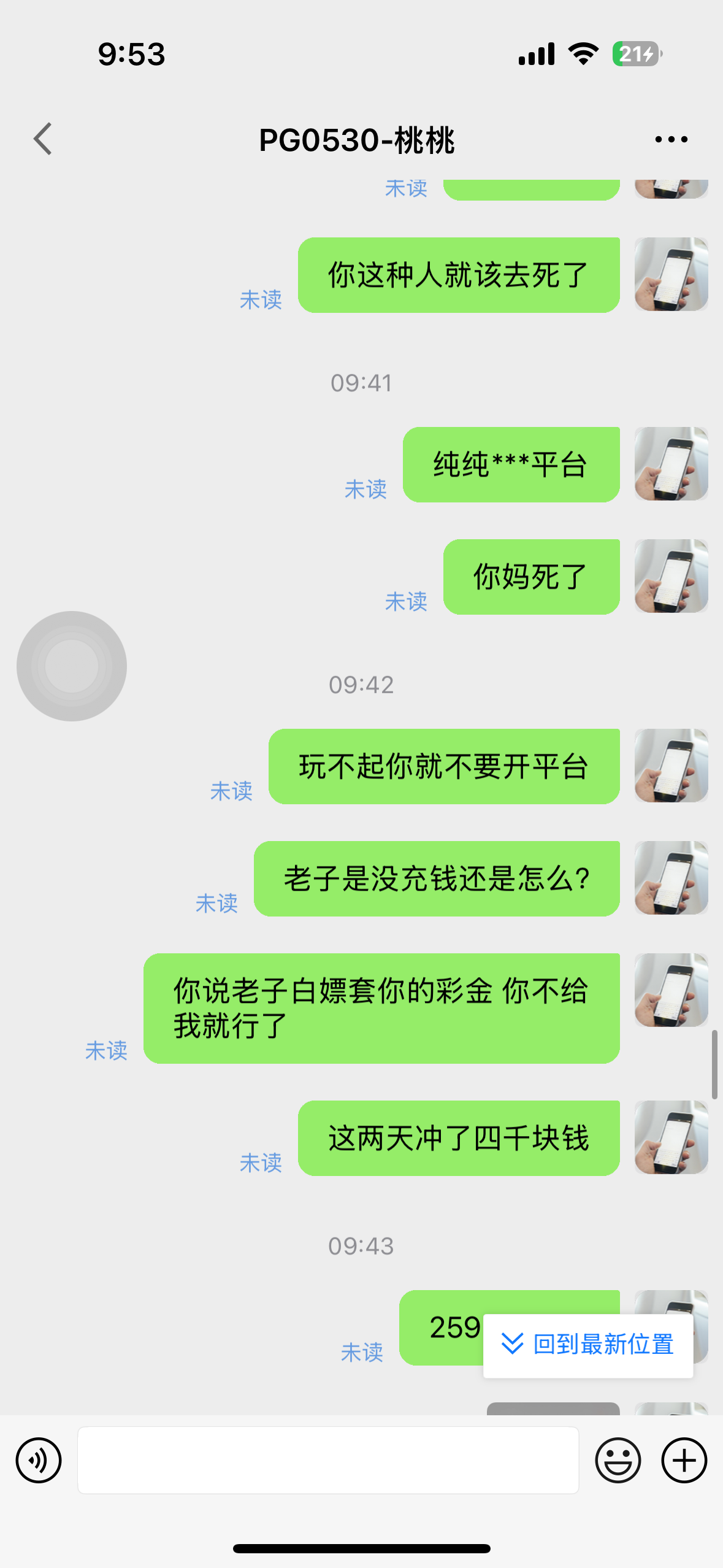
Task: Tap the floating assistive circle button
Action: click(x=72, y=666)
